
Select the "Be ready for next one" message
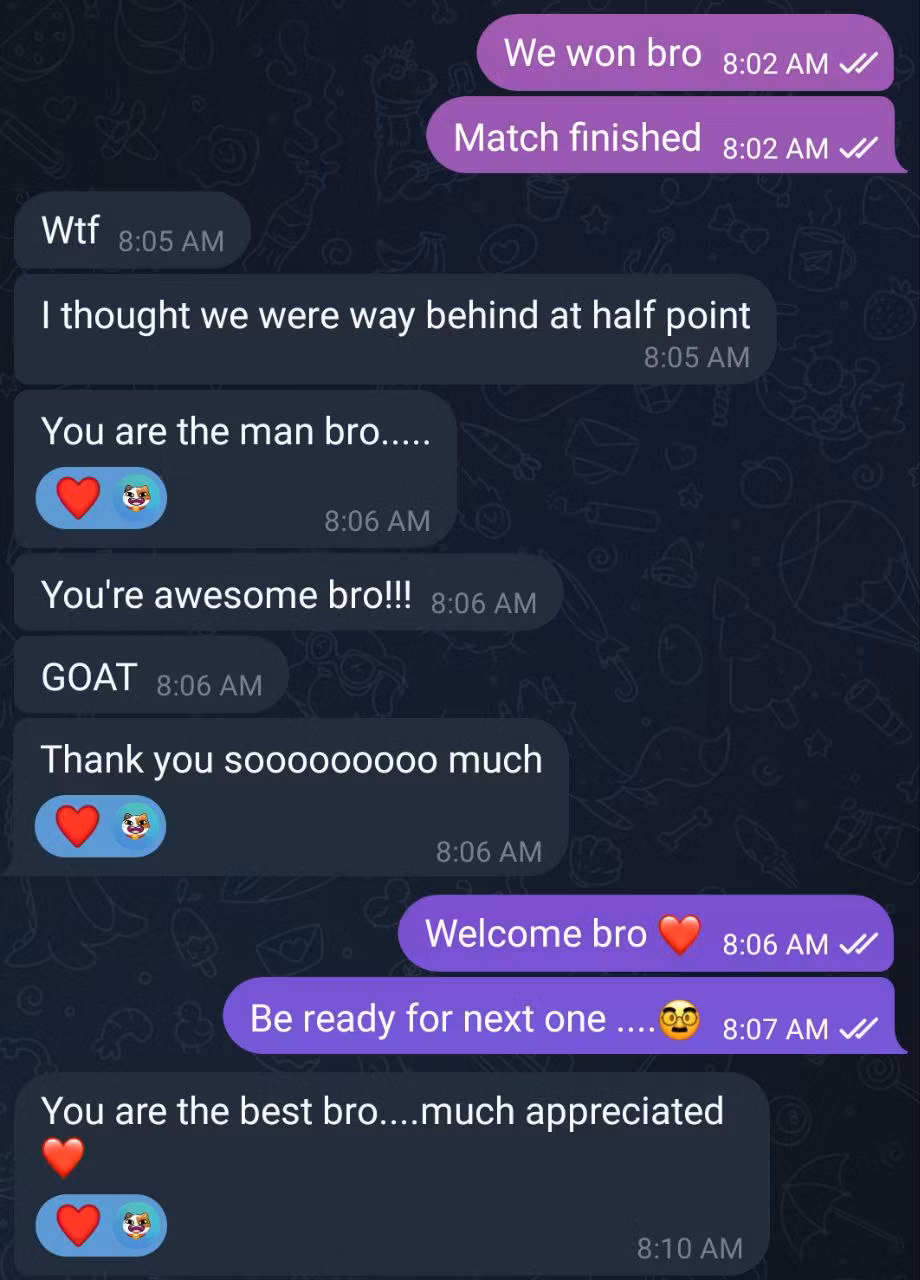click(x=560, y=1019)
